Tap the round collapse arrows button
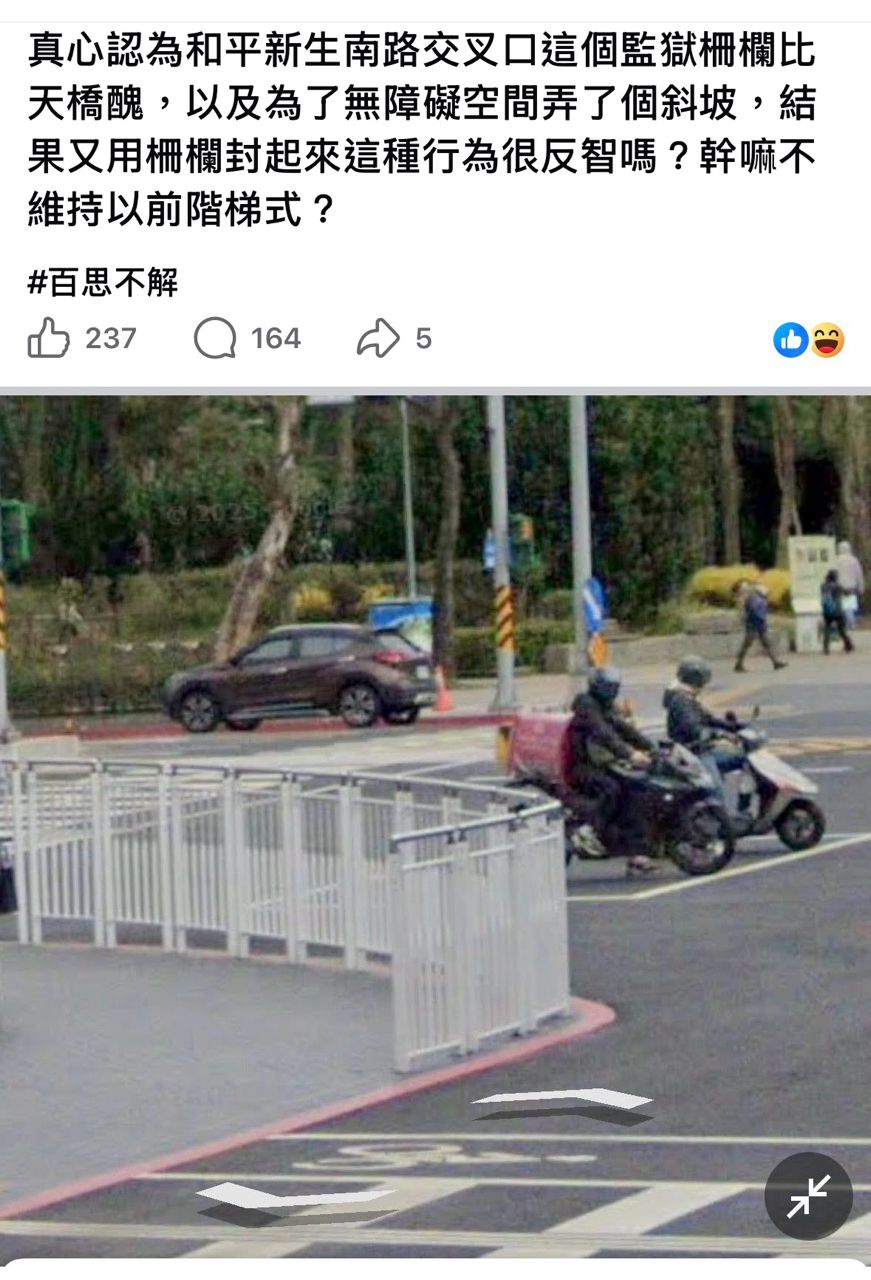The width and height of the screenshot is (871, 1280). coord(808,1196)
